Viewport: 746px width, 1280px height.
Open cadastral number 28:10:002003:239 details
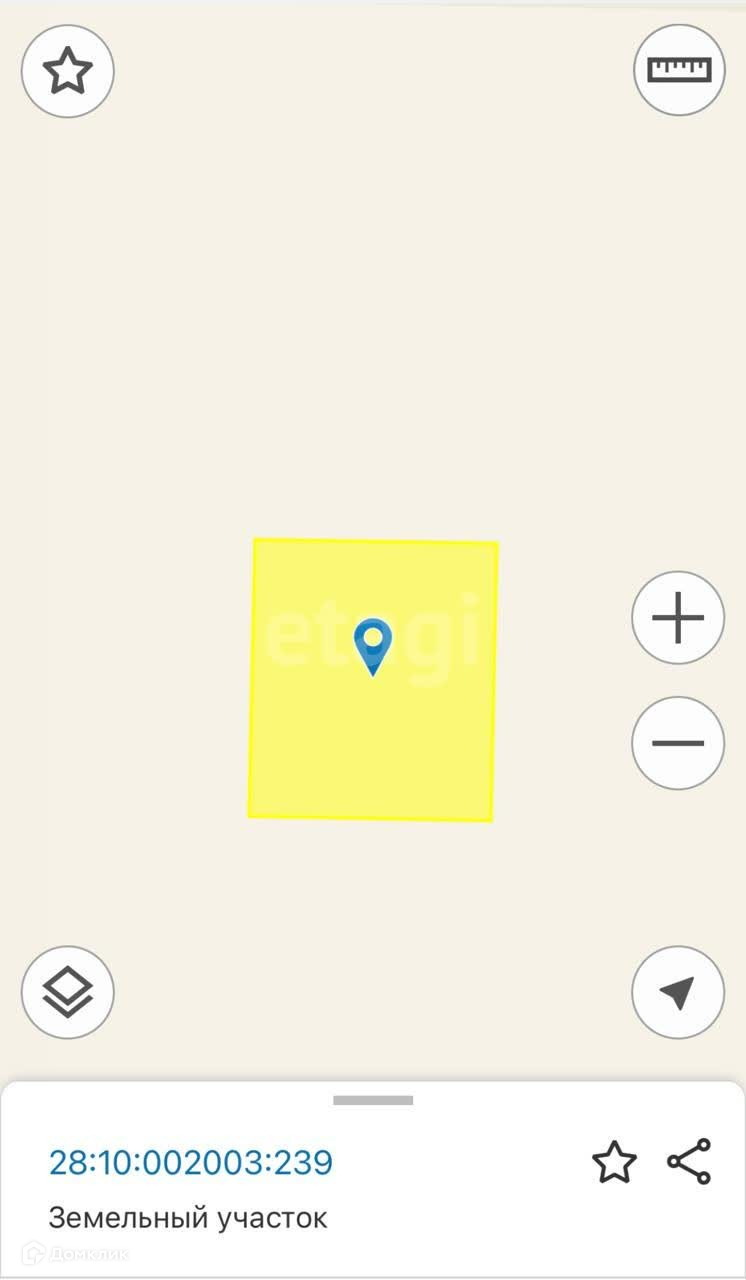191,1162
